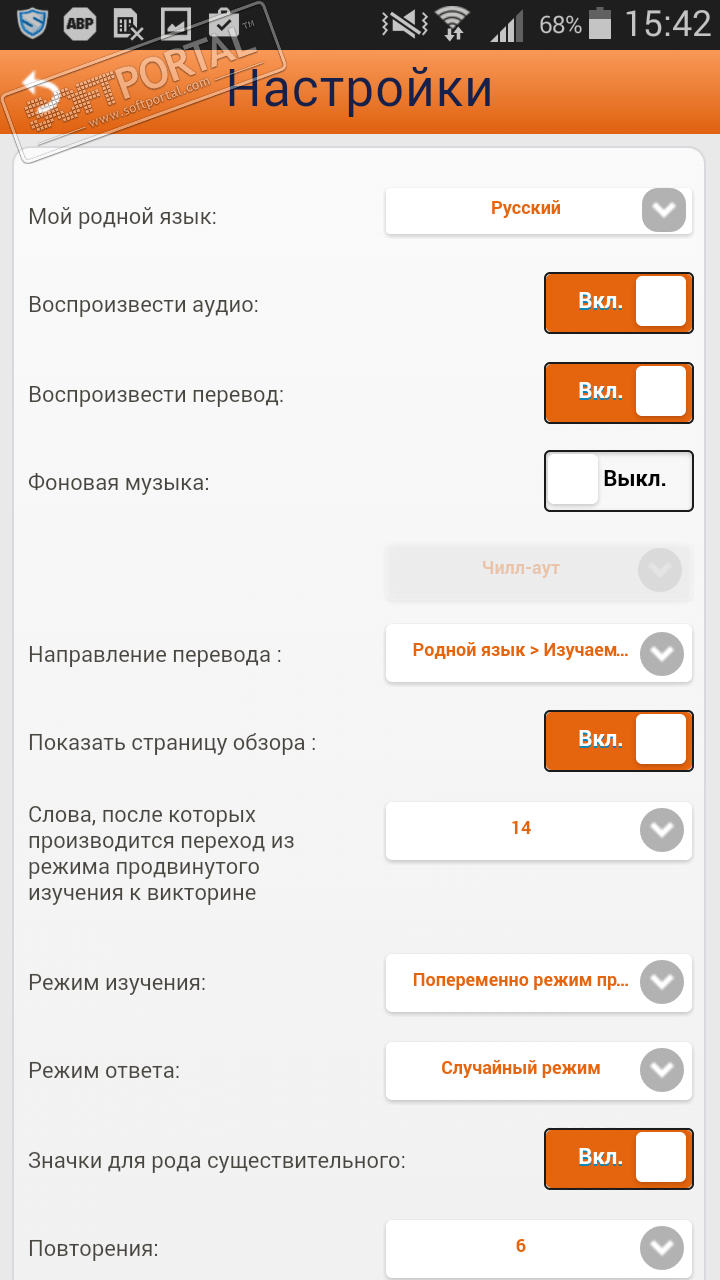The height and width of the screenshot is (1280, 720).
Task: Expand 'Направление перевода' dropdown
Action: tap(538, 653)
